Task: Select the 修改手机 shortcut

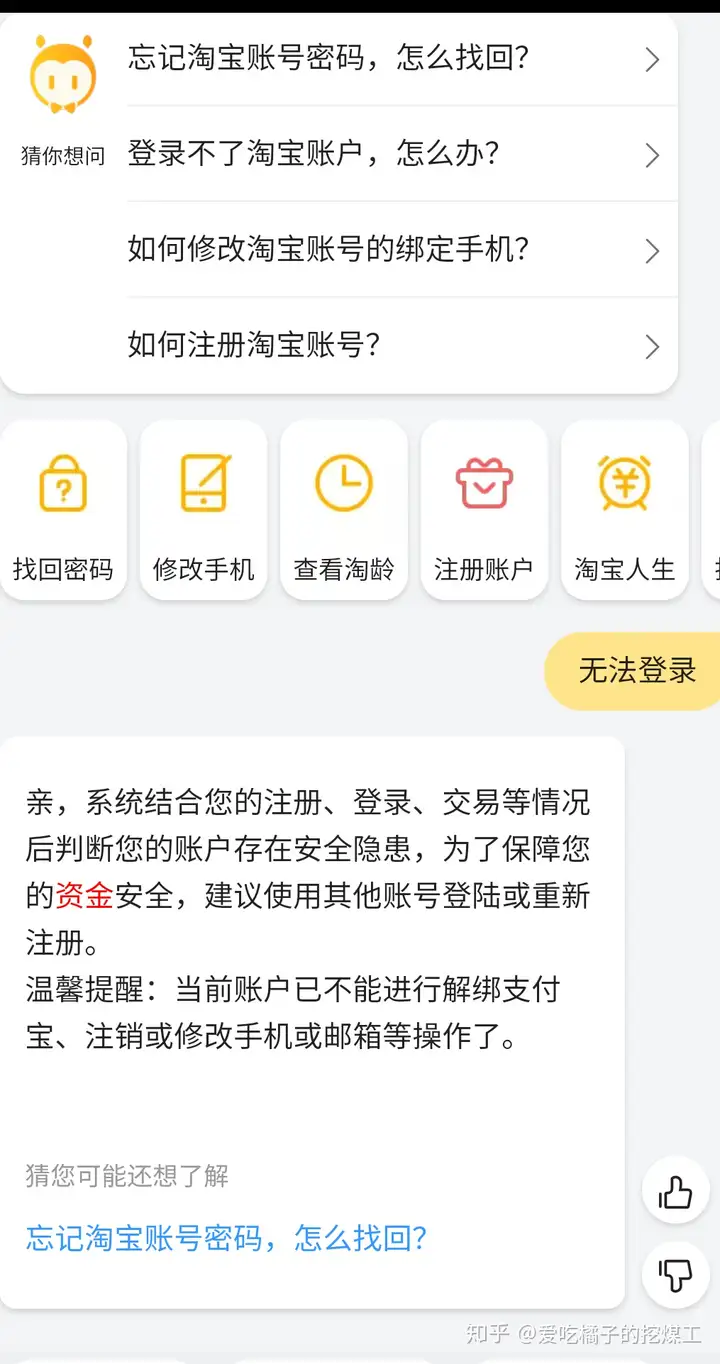Action: (204, 510)
